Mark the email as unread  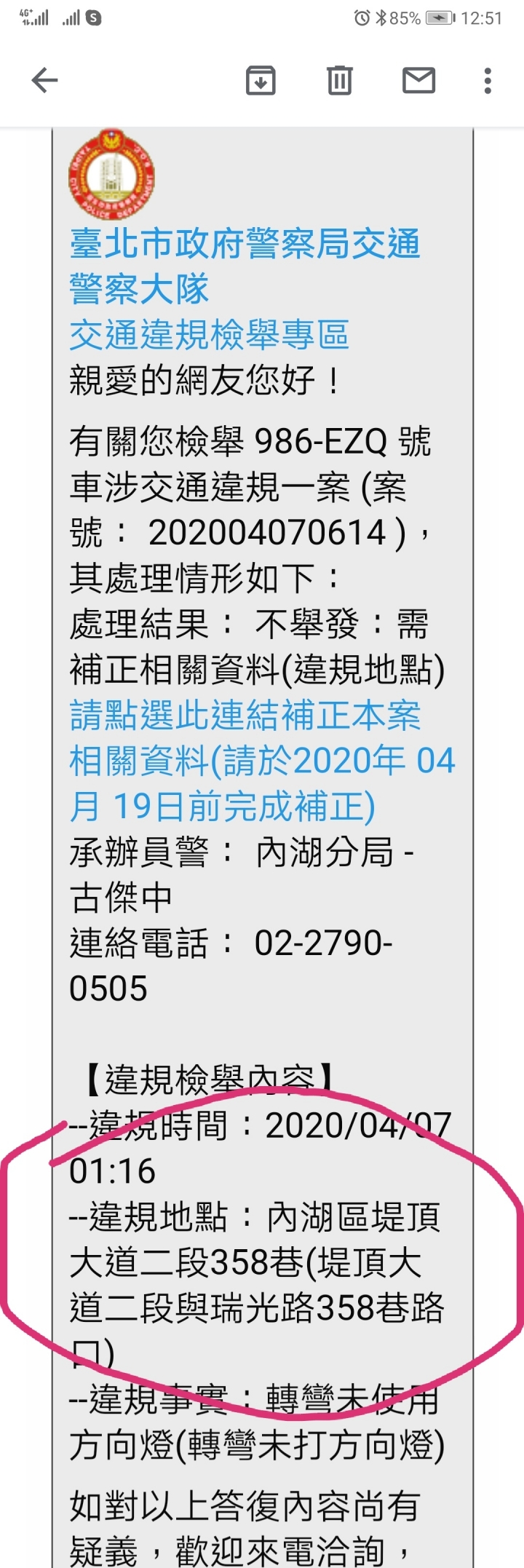(x=418, y=80)
